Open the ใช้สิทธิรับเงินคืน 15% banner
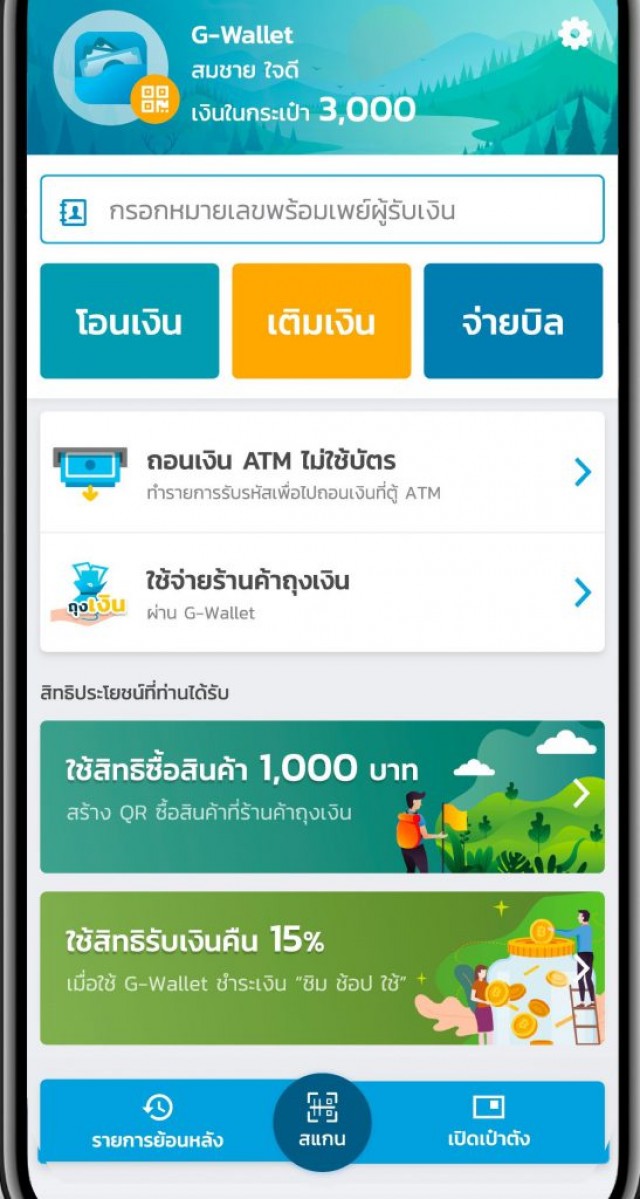 pos(322,968)
